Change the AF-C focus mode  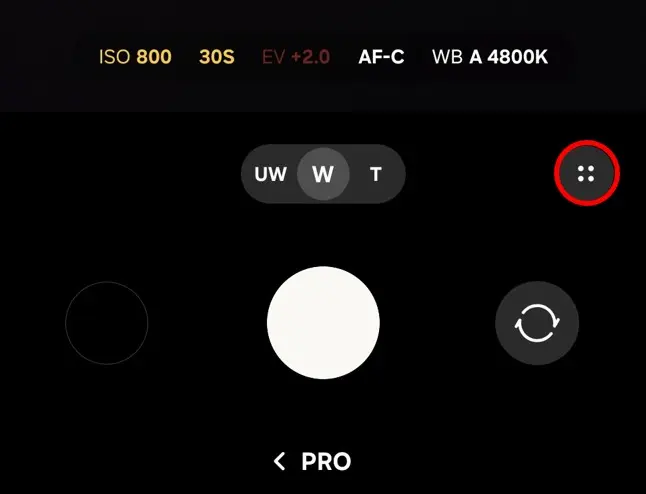(381, 57)
